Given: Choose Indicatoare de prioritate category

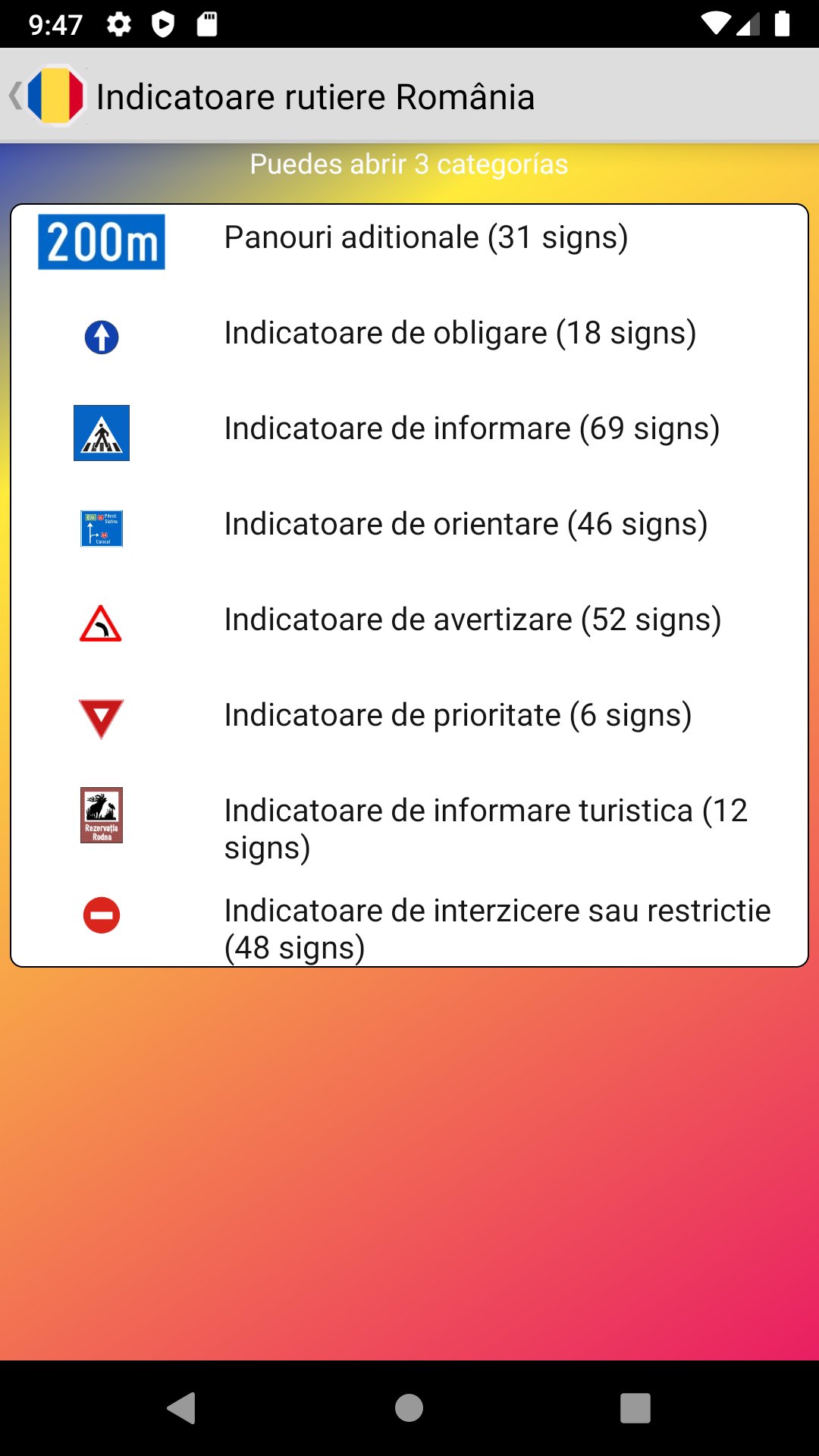Looking at the screenshot, I should 457,716.
